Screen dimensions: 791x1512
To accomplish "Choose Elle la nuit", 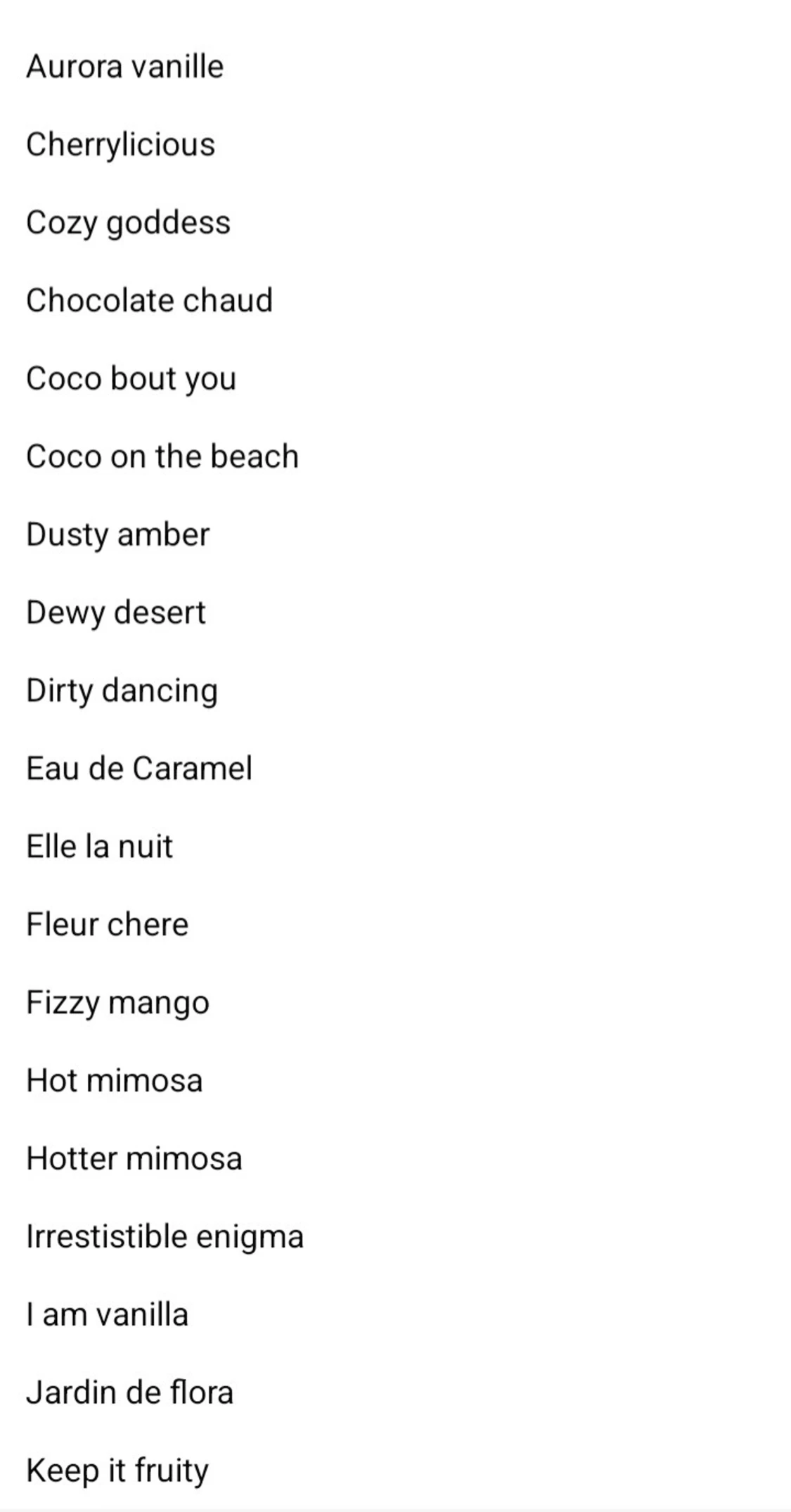I will [x=99, y=846].
